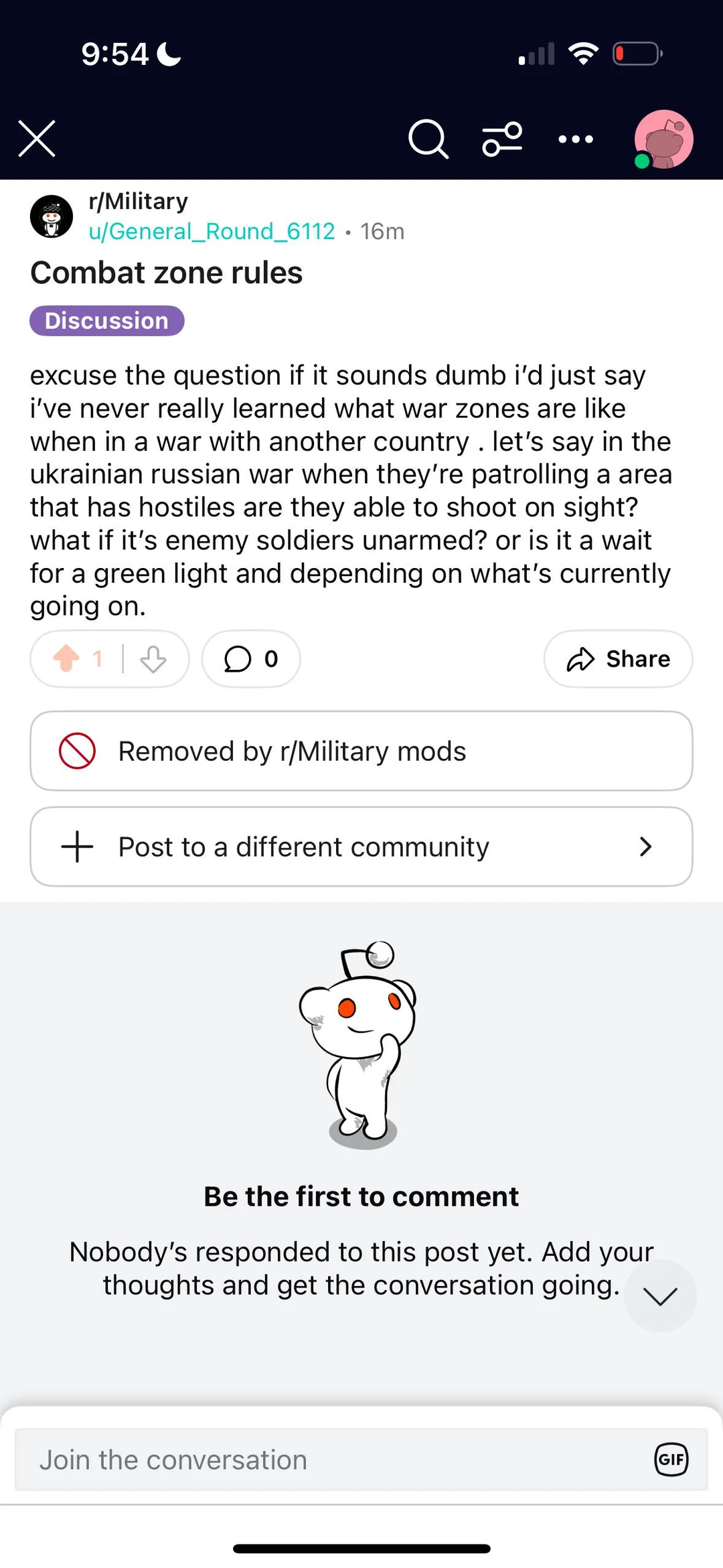723x1568 pixels.
Task: Select the Discussion flair chip
Action: [107, 321]
